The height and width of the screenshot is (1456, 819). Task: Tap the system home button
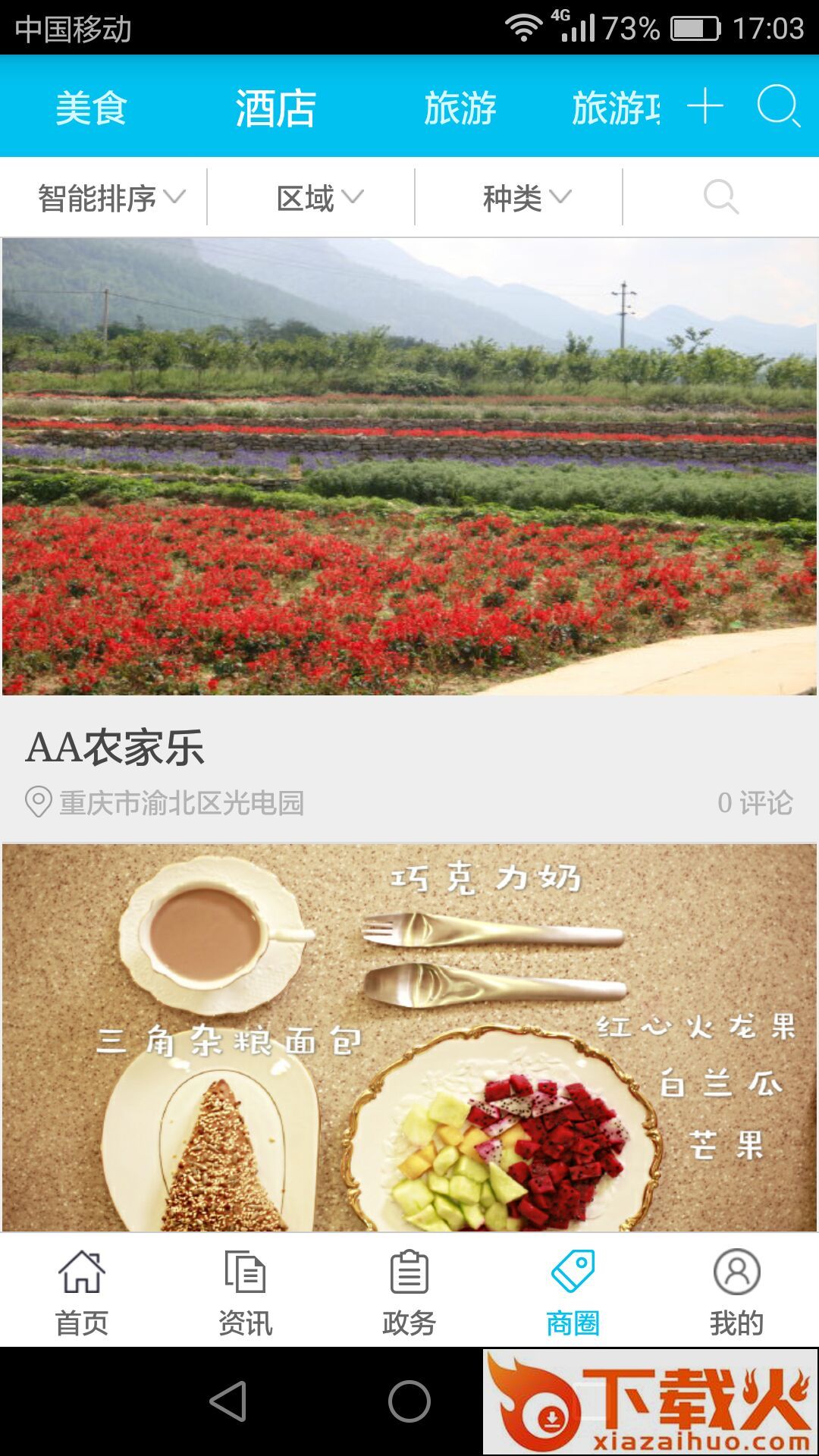tap(409, 1401)
